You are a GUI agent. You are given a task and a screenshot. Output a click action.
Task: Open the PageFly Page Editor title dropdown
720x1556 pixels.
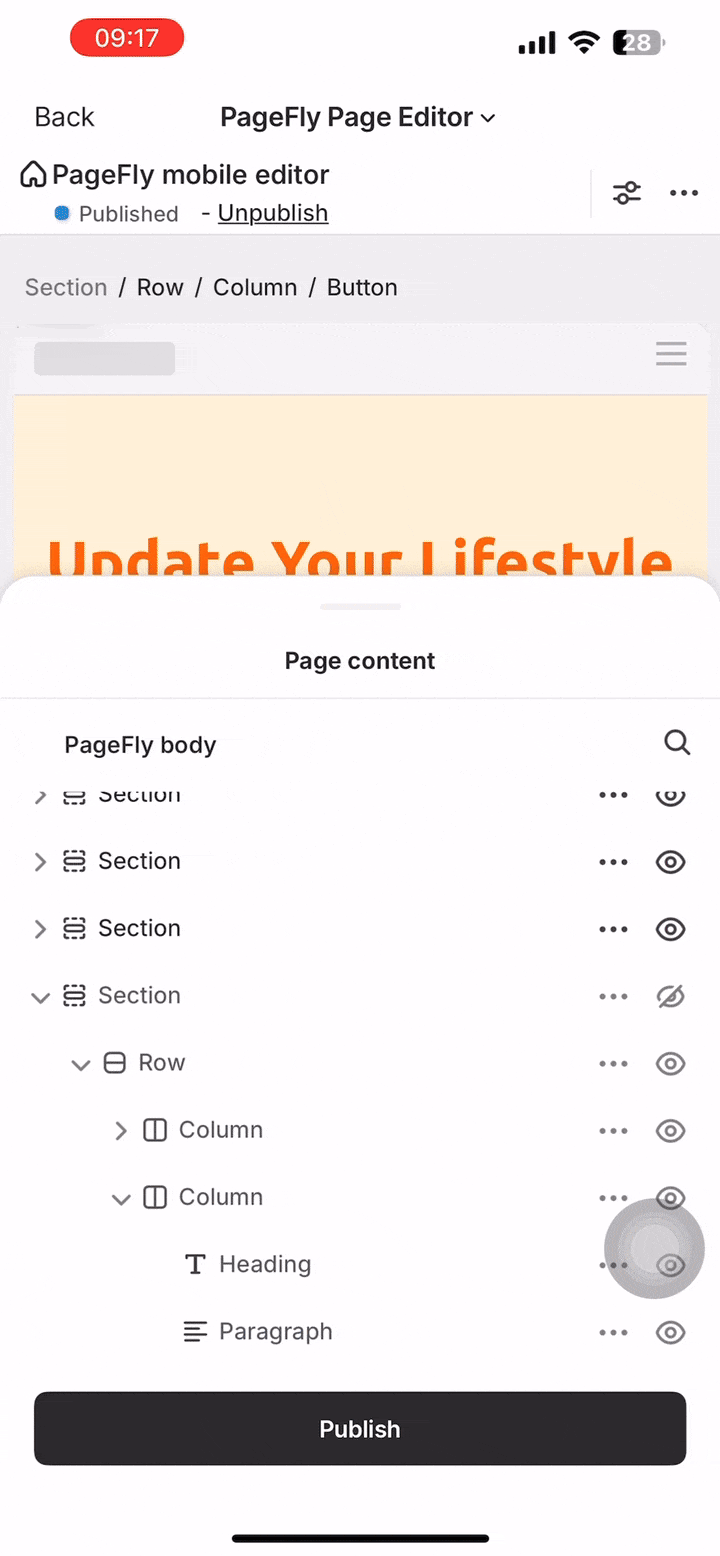[358, 117]
